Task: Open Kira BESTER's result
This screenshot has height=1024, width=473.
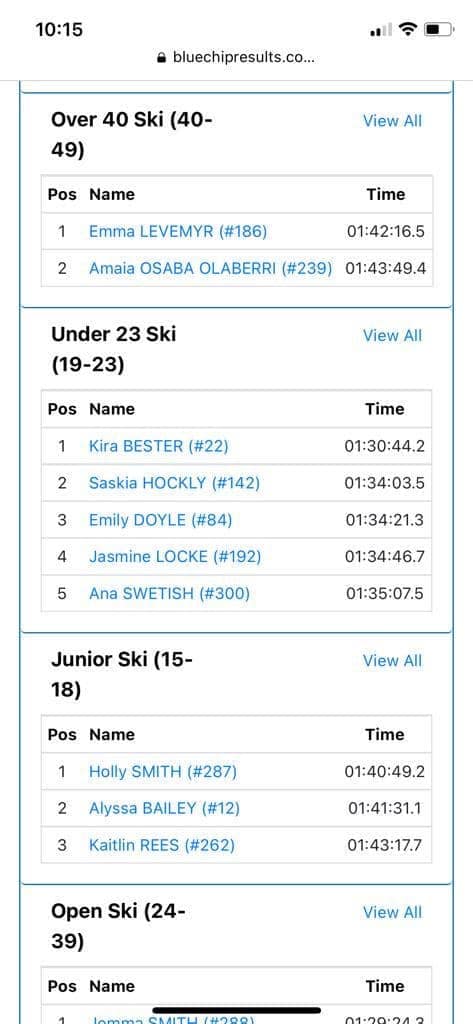Action: pos(159,446)
